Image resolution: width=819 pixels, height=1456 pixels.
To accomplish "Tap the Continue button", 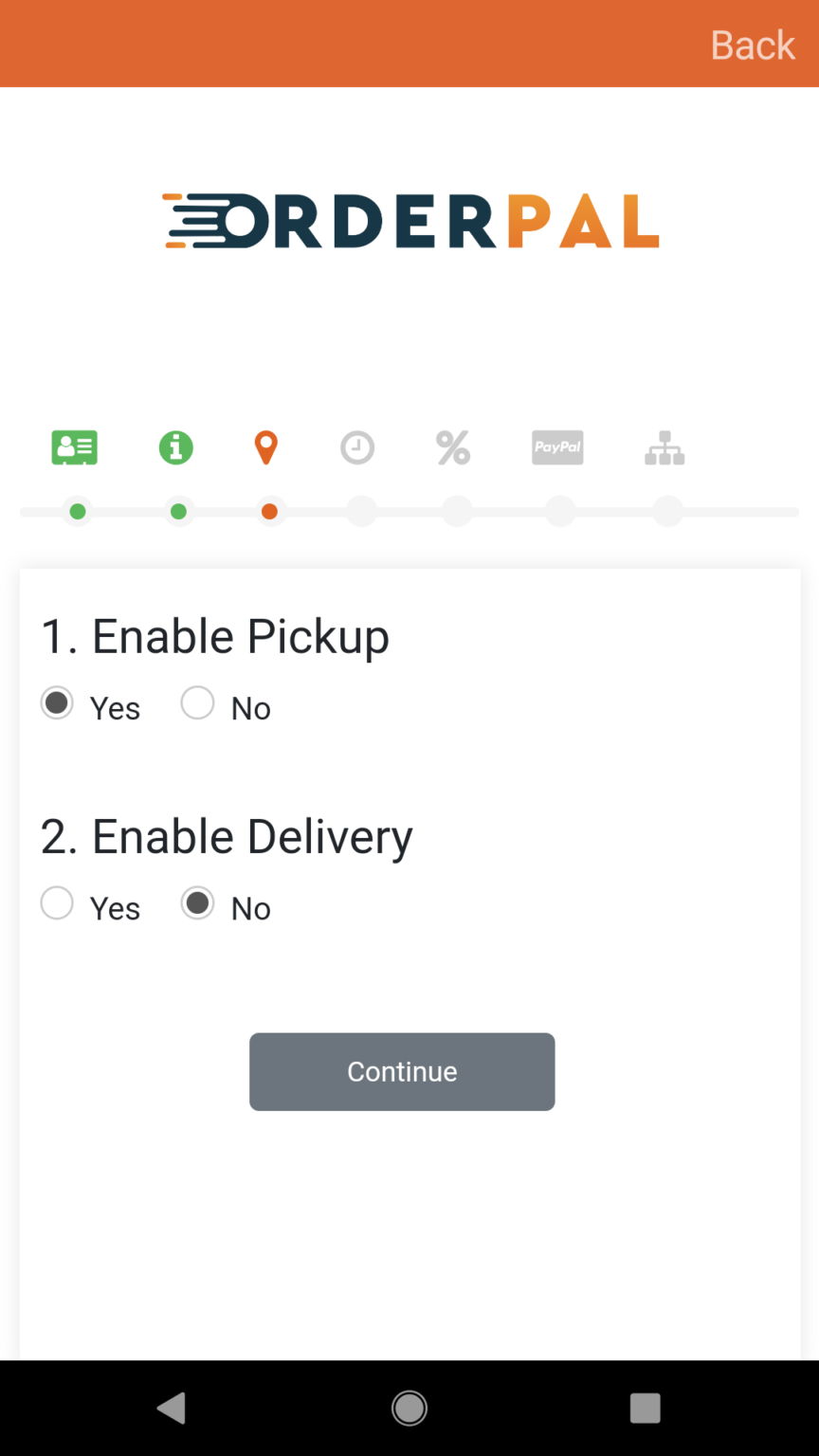I will coord(402,1071).
